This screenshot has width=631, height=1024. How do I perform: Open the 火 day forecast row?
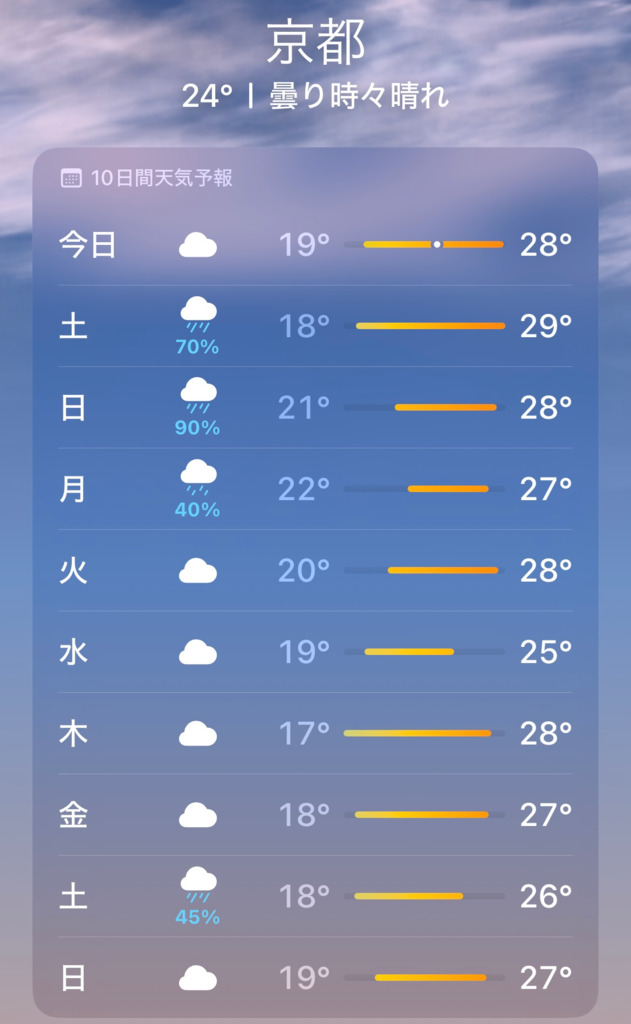[315, 571]
